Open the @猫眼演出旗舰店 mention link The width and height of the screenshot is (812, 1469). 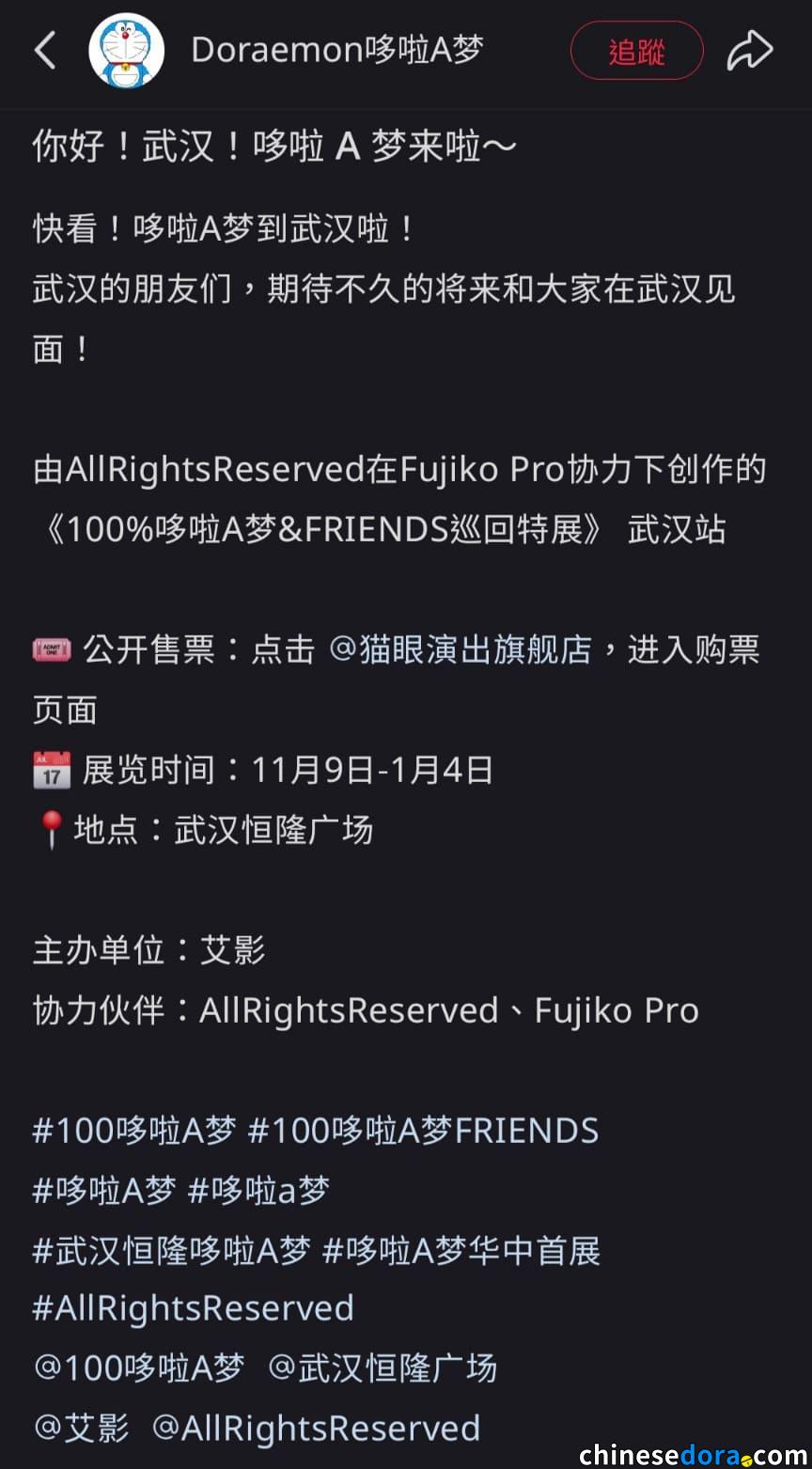coord(461,649)
